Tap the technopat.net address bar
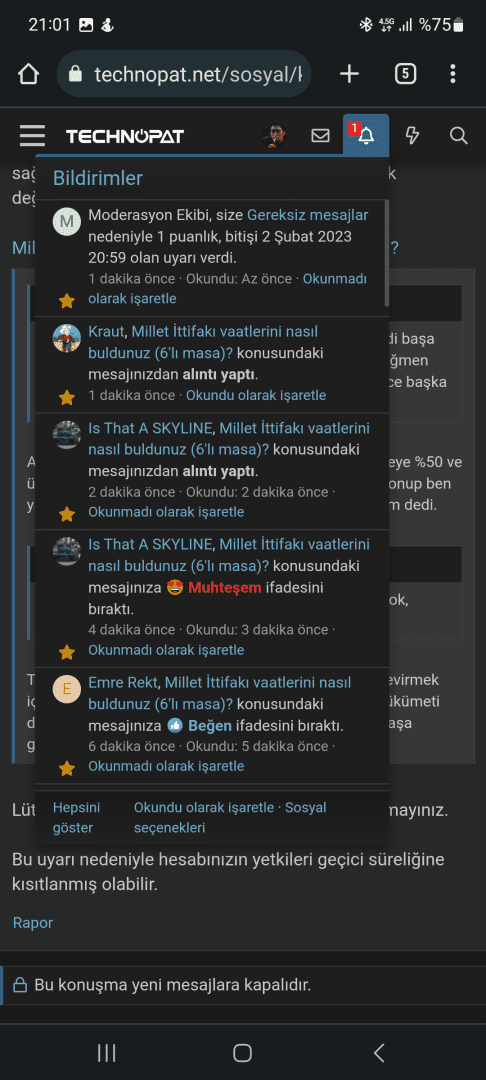Image resolution: width=486 pixels, height=1080 pixels. pyautogui.click(x=184, y=74)
